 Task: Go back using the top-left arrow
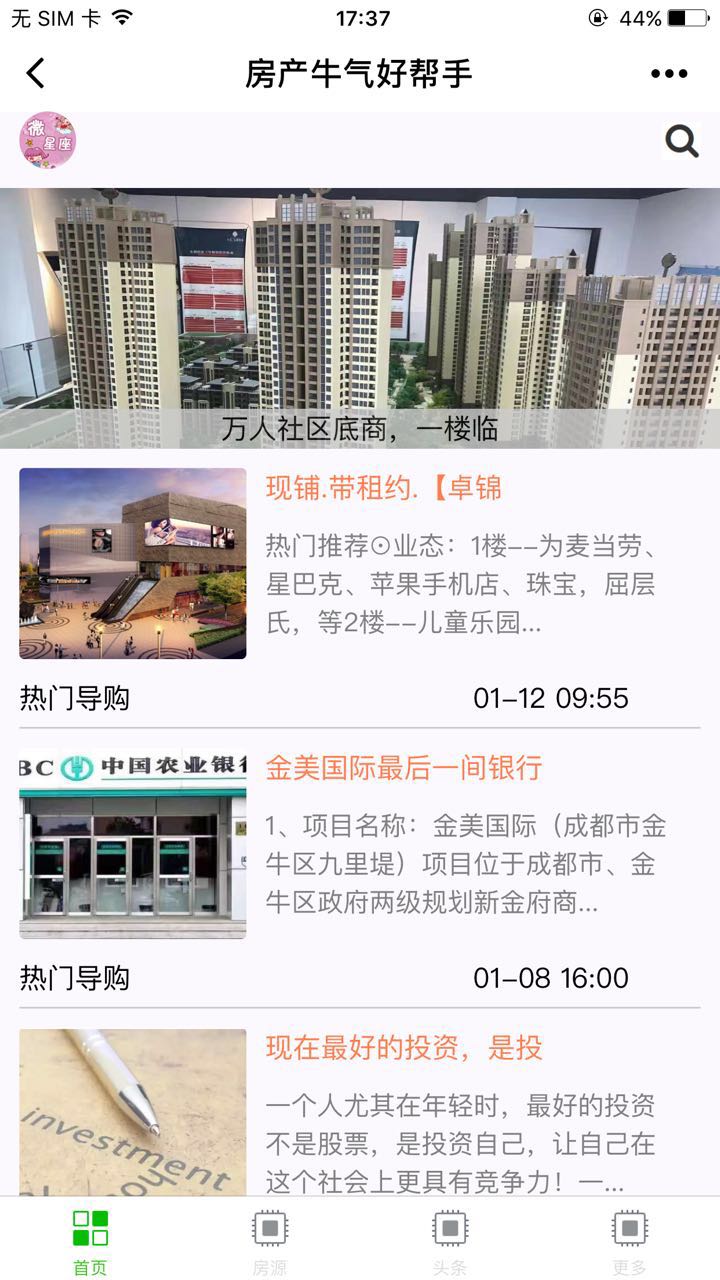(36, 73)
